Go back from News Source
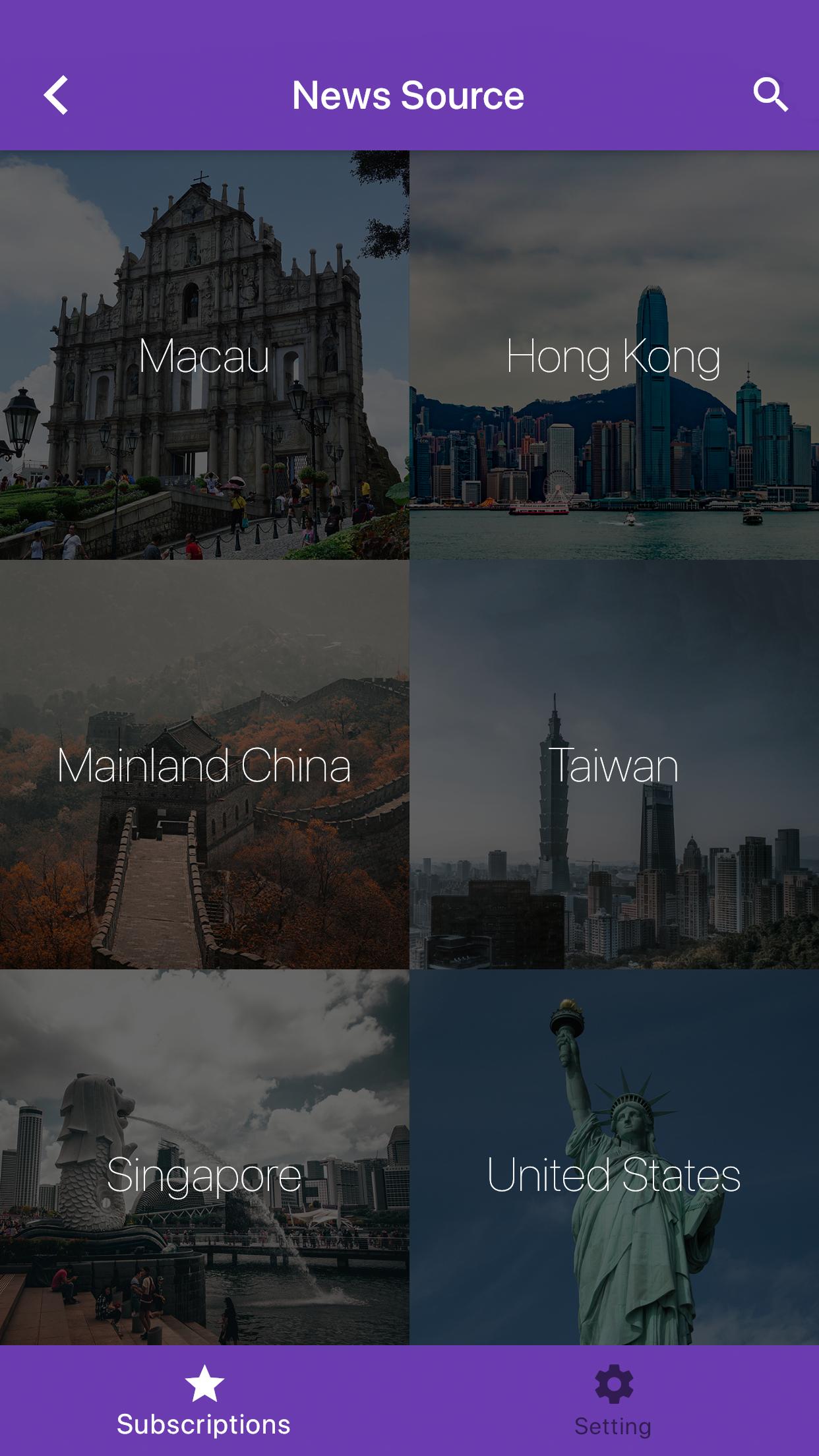The image size is (819, 1456). click(57, 96)
